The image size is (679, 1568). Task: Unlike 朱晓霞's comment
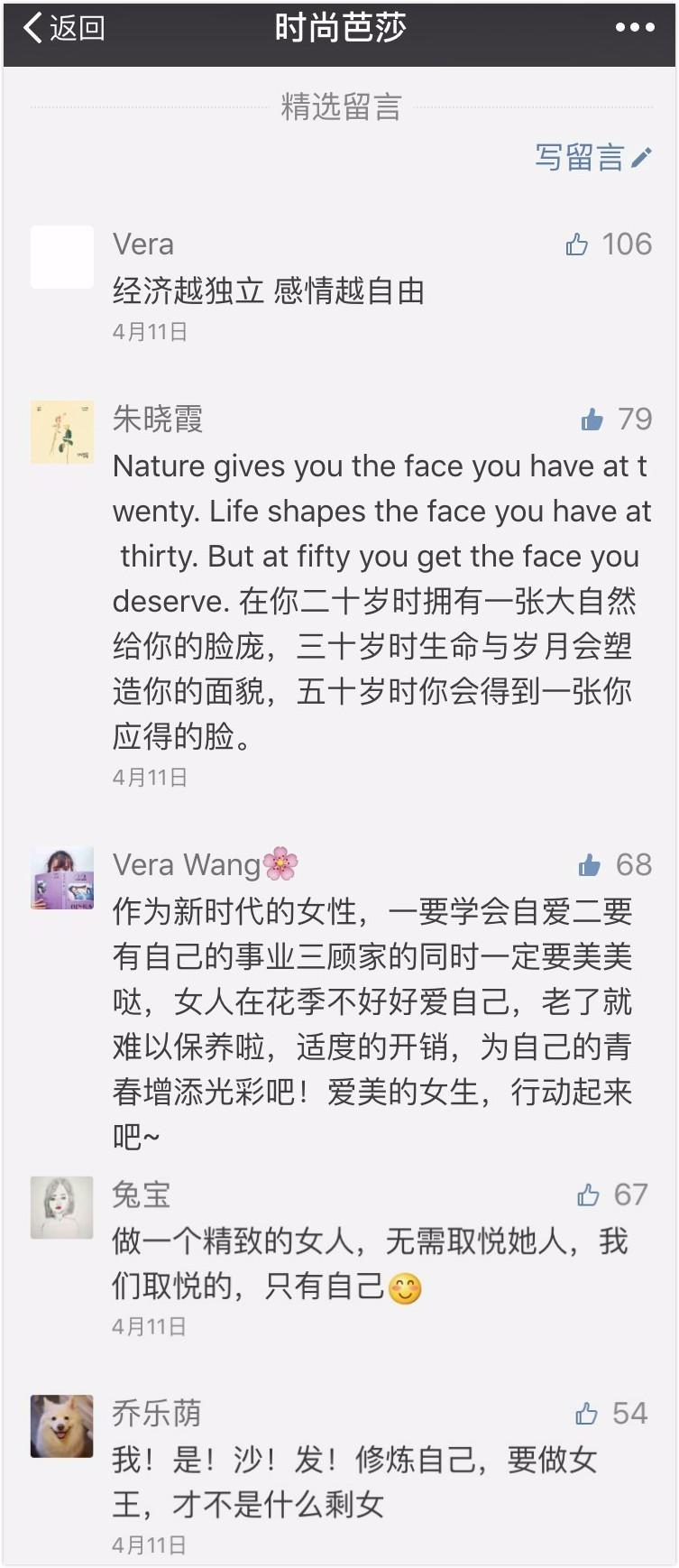(592, 420)
